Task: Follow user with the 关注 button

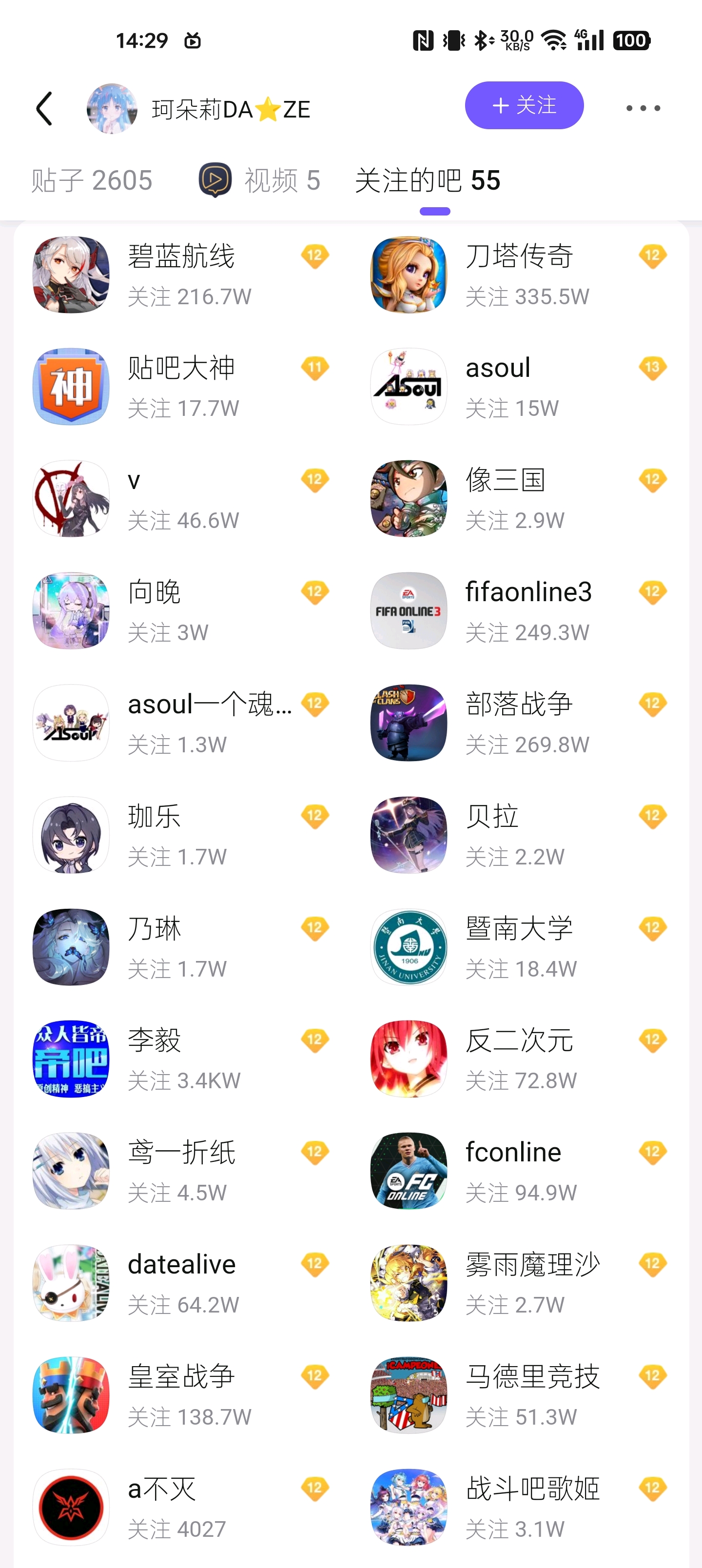Action: pos(524,105)
